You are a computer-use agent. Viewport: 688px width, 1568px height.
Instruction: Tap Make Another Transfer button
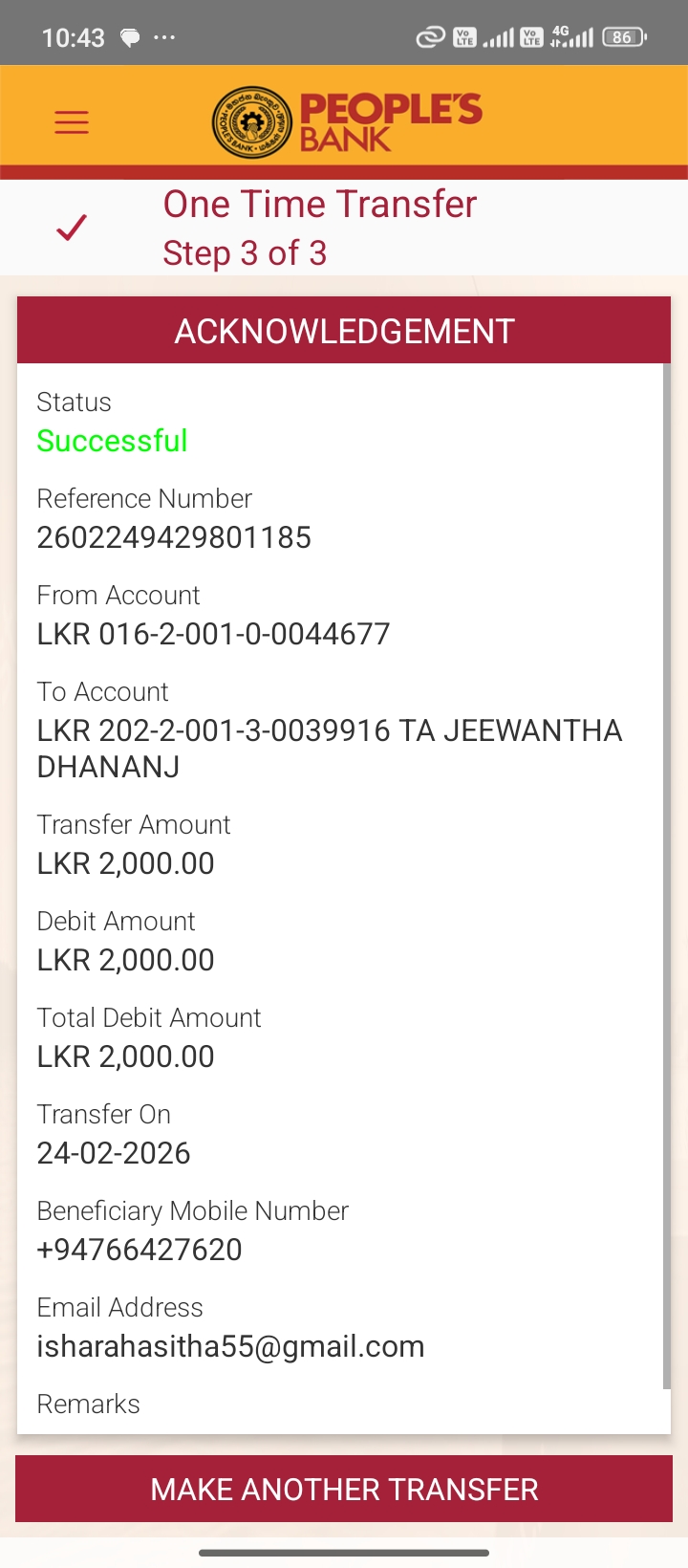tap(344, 1489)
